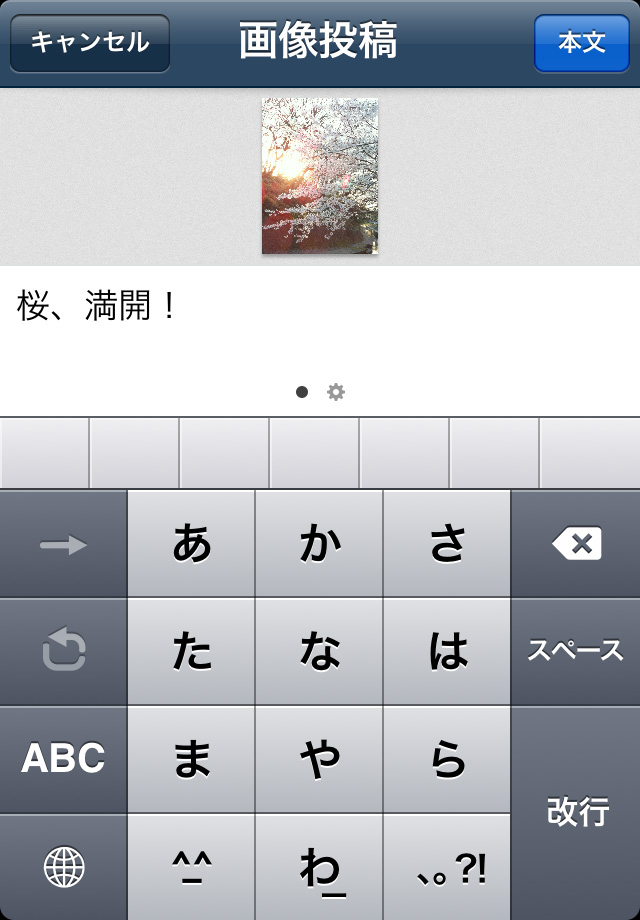
Task: Tap the か kana key
Action: coord(319,544)
